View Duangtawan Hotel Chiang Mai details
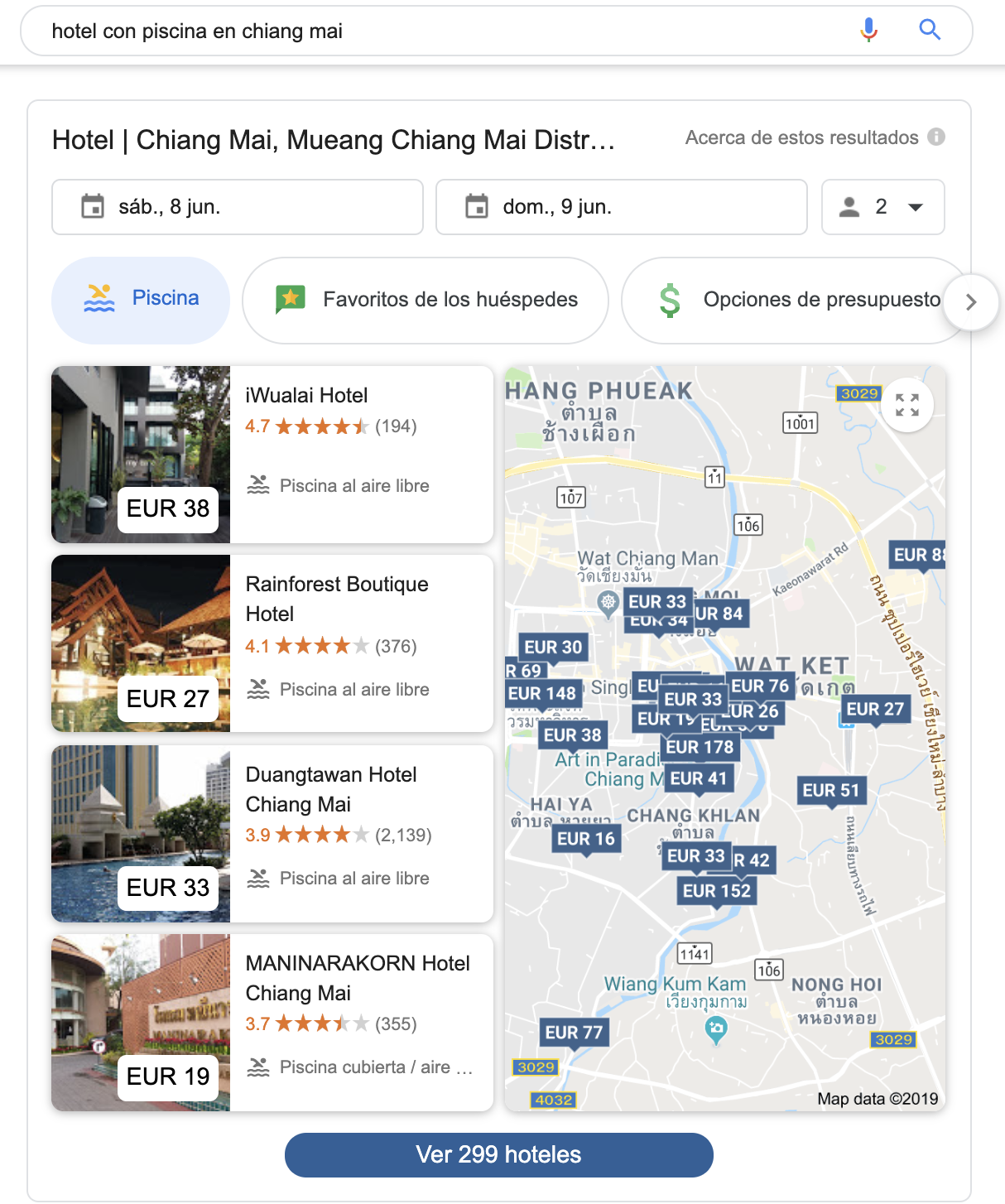The height and width of the screenshot is (1204, 1005). [x=361, y=833]
